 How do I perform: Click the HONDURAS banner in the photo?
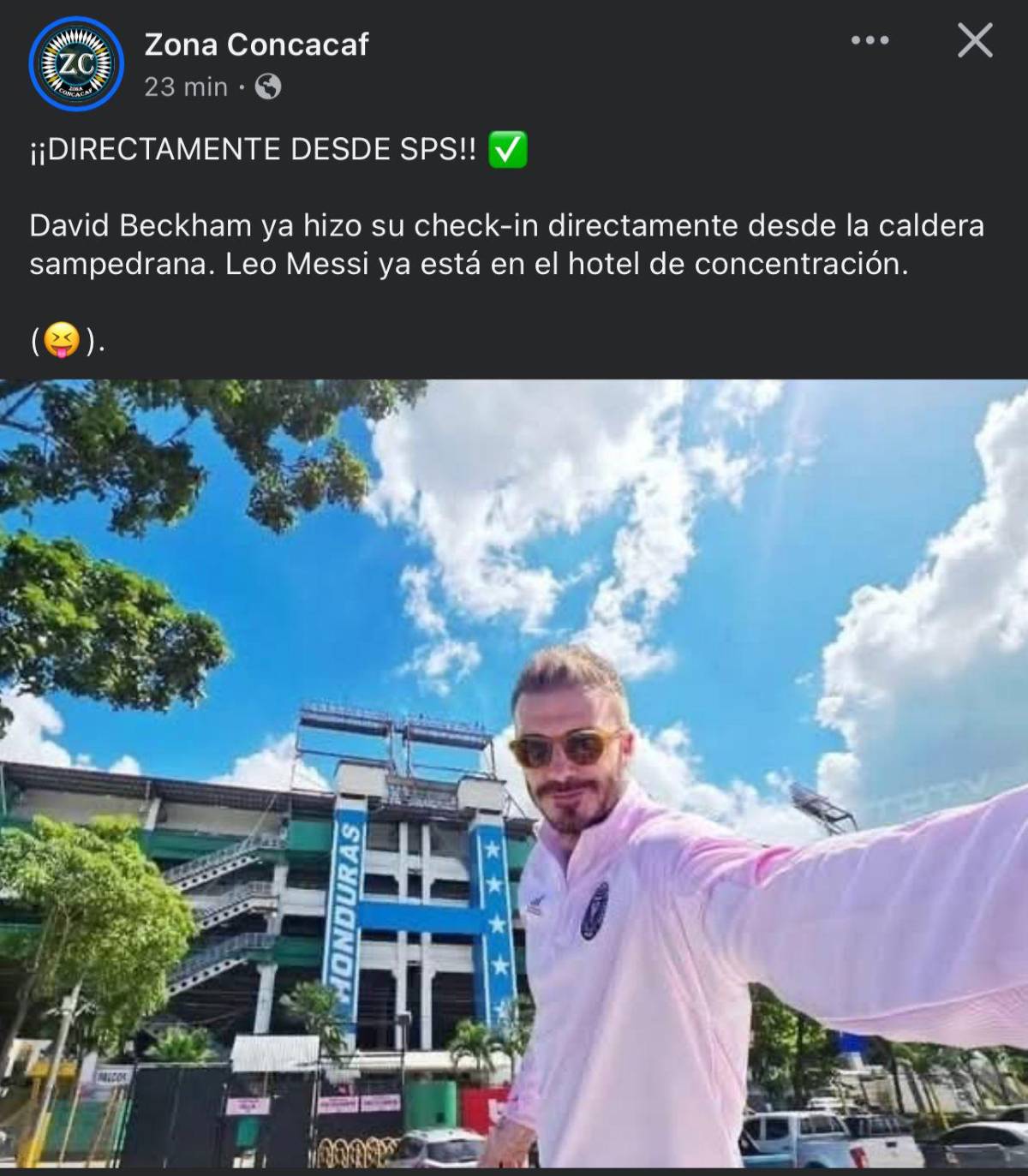pos(346,899)
